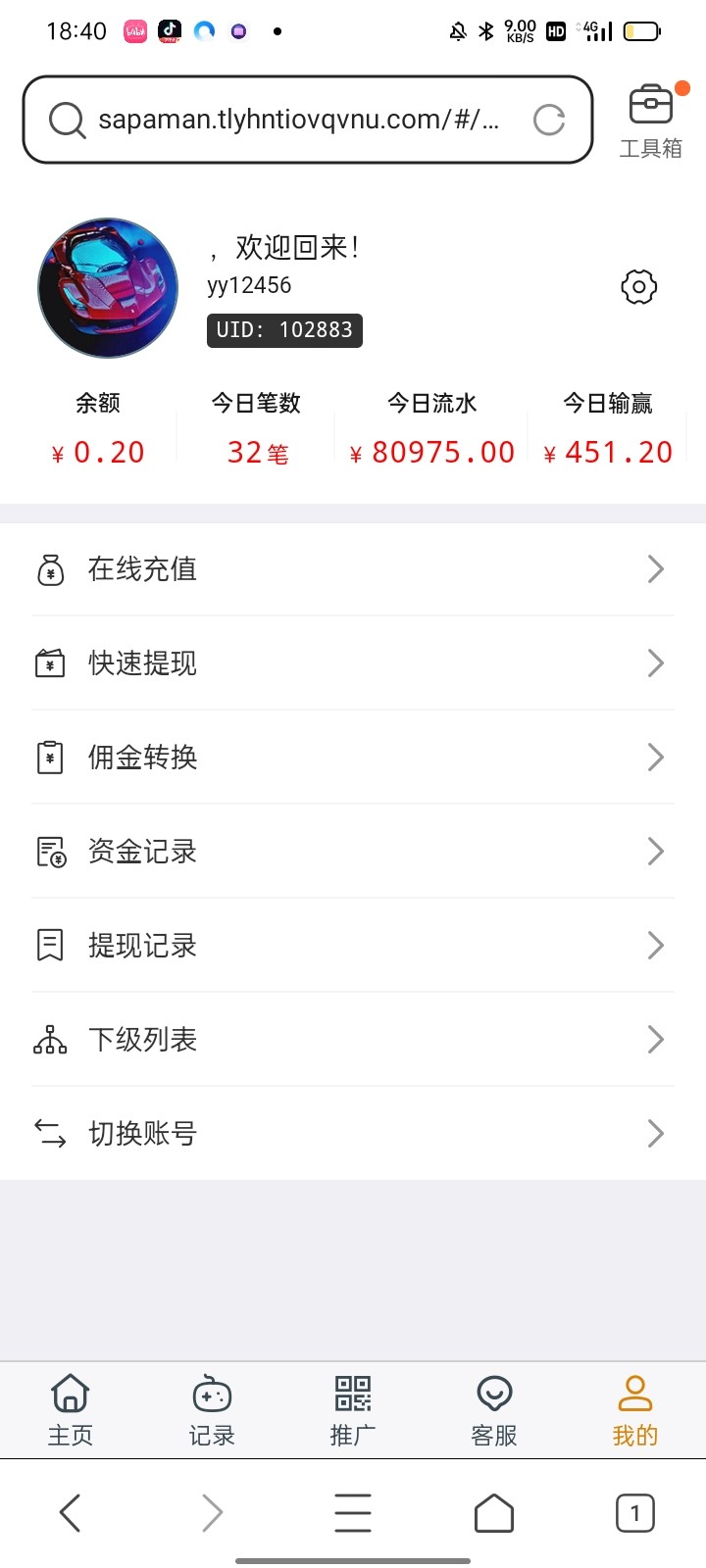Open the 下级列表 list
The height and width of the screenshot is (1568, 706).
[x=353, y=1040]
